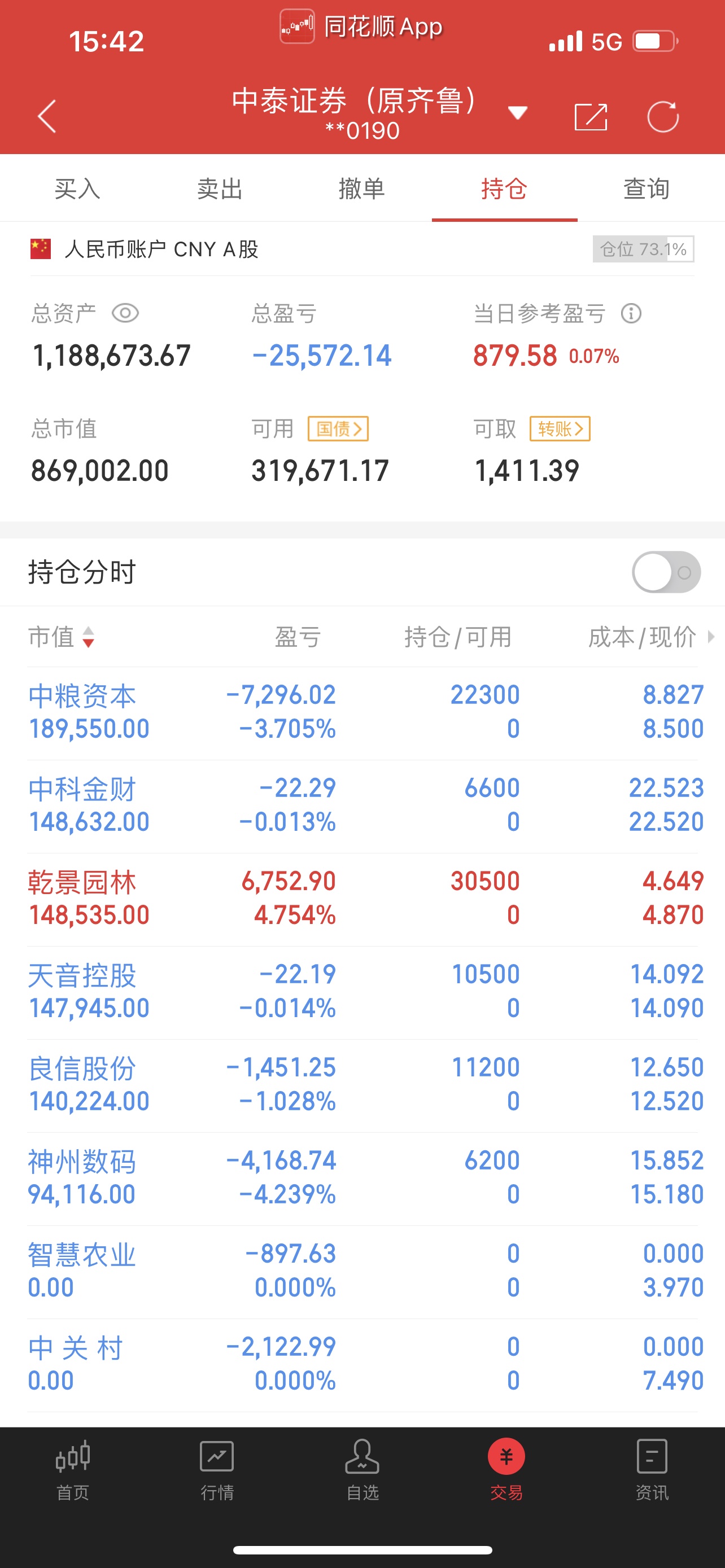Open the account switcher dropdown arrow

coord(517,113)
